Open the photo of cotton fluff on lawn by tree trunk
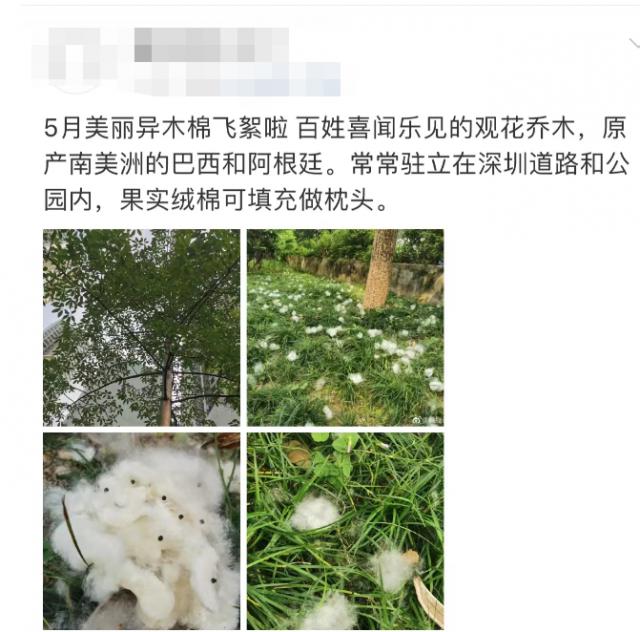This screenshot has height=632, width=640. pos(345,327)
